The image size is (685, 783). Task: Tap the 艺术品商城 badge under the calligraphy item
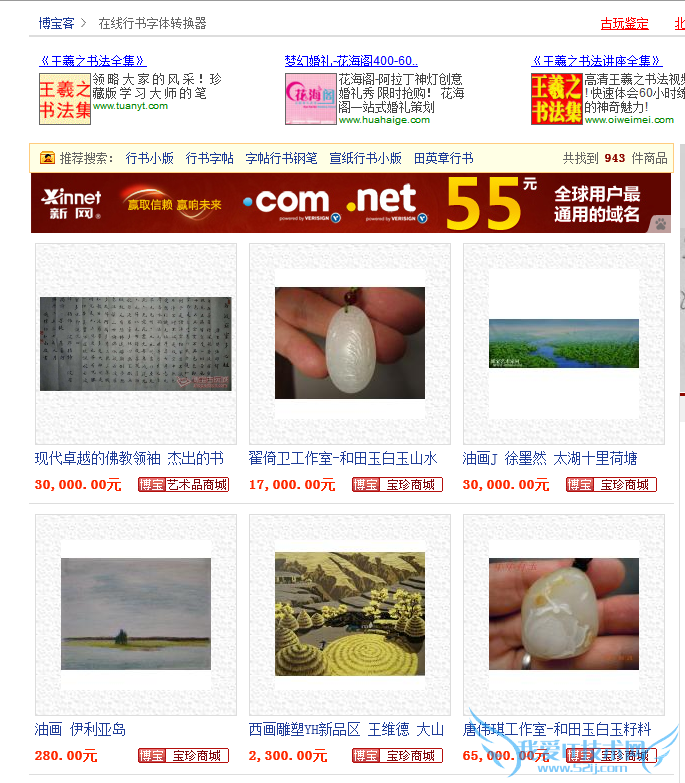tap(183, 485)
